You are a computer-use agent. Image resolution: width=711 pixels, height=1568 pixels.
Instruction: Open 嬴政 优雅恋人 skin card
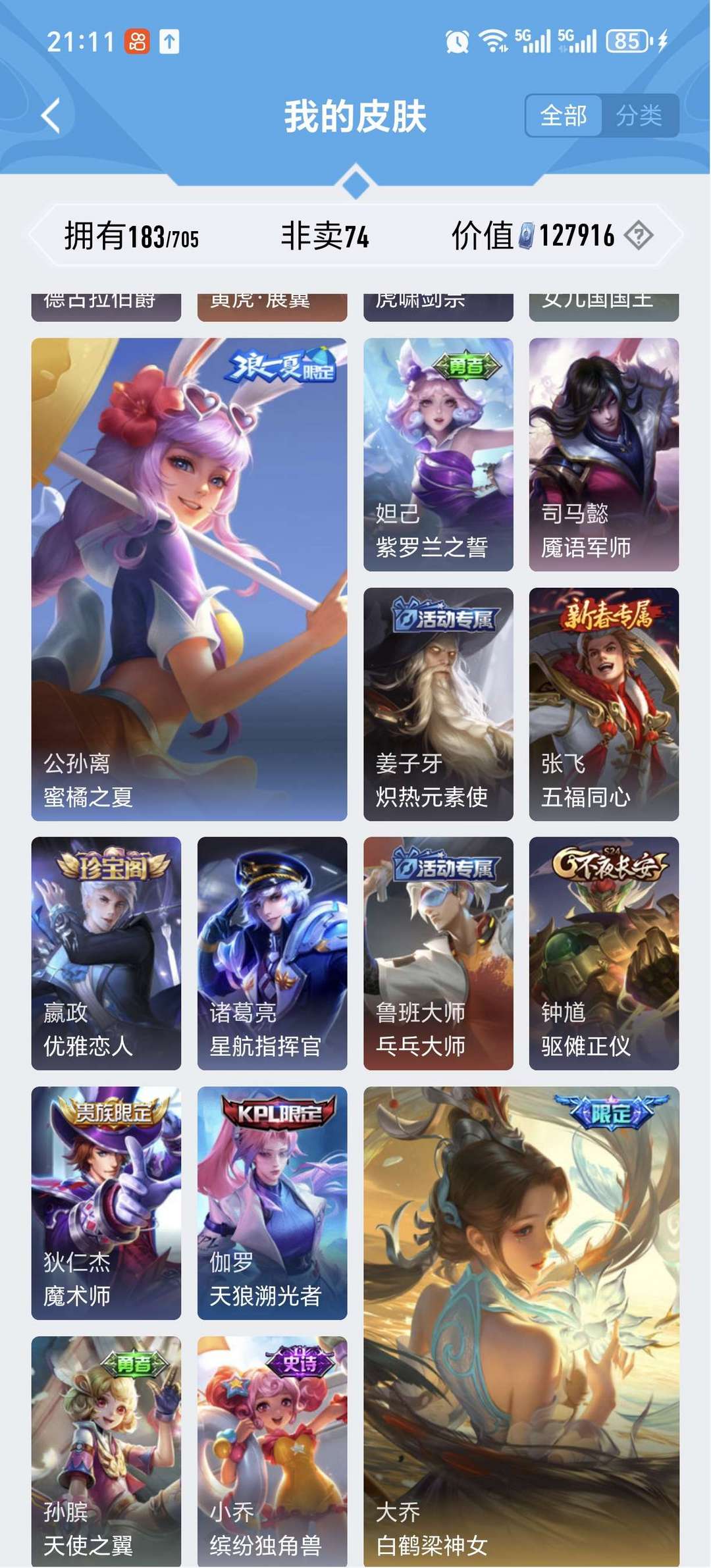[x=106, y=953]
